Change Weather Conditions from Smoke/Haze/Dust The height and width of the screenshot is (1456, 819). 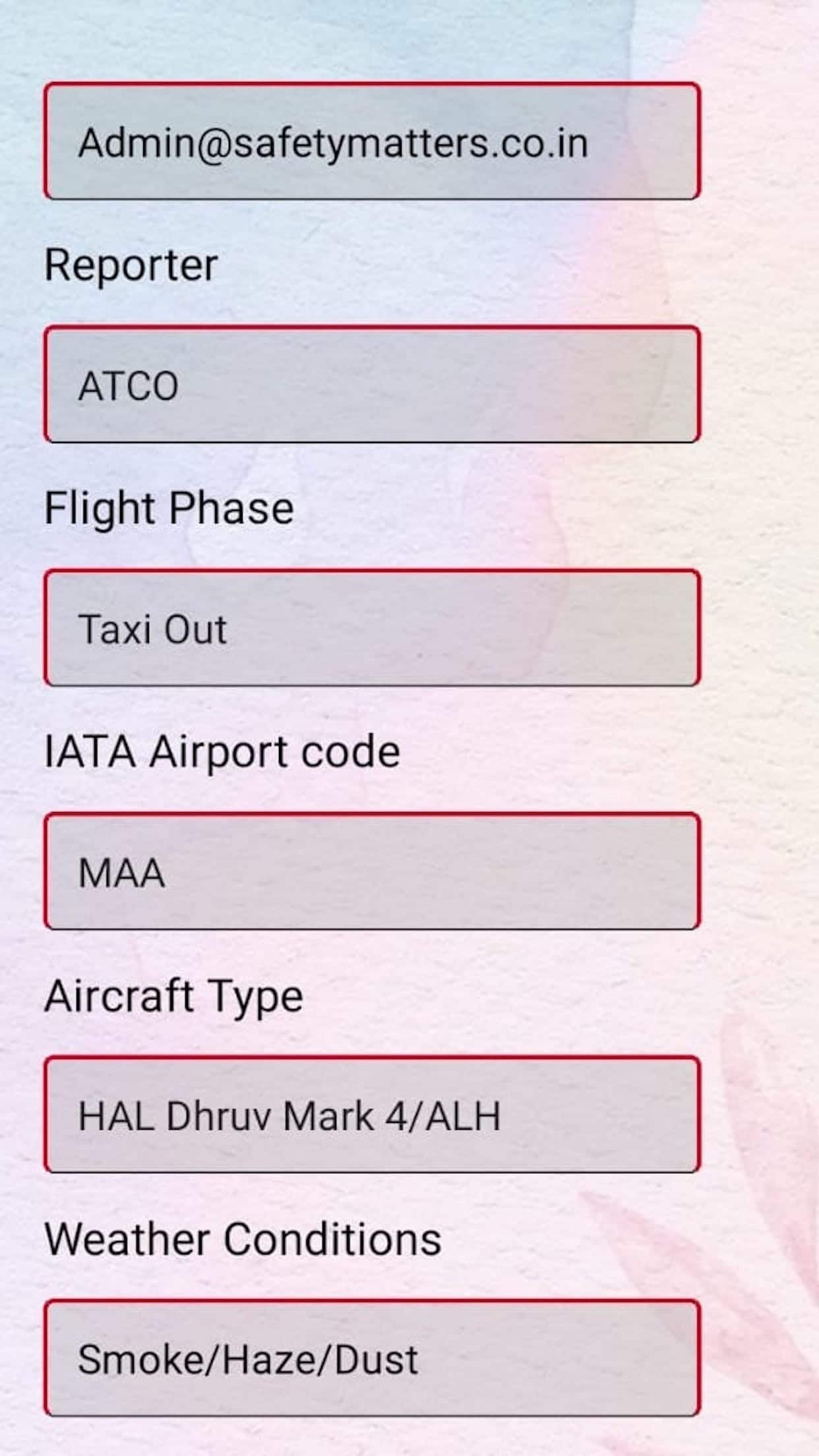(371, 1358)
